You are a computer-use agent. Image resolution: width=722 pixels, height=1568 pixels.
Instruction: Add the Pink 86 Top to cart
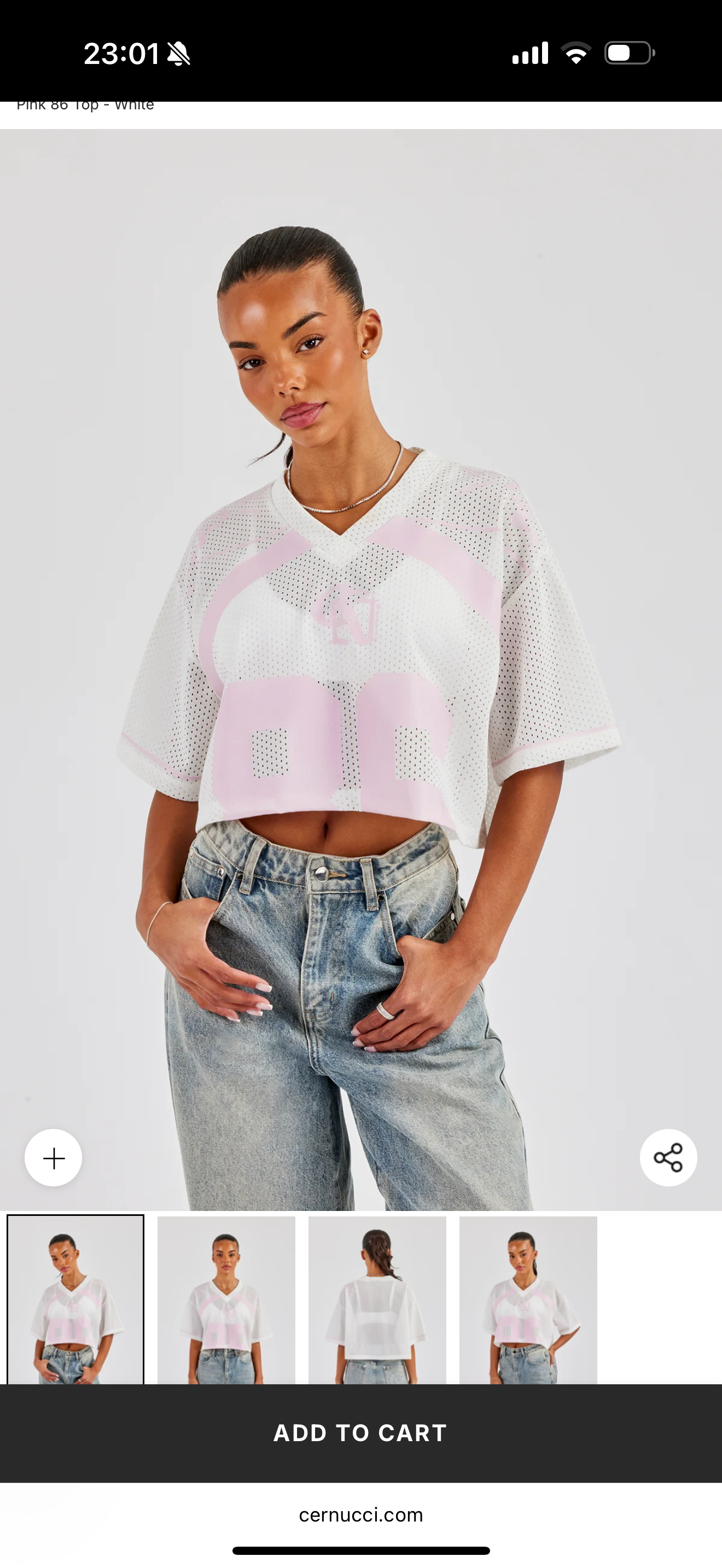pos(361,1433)
